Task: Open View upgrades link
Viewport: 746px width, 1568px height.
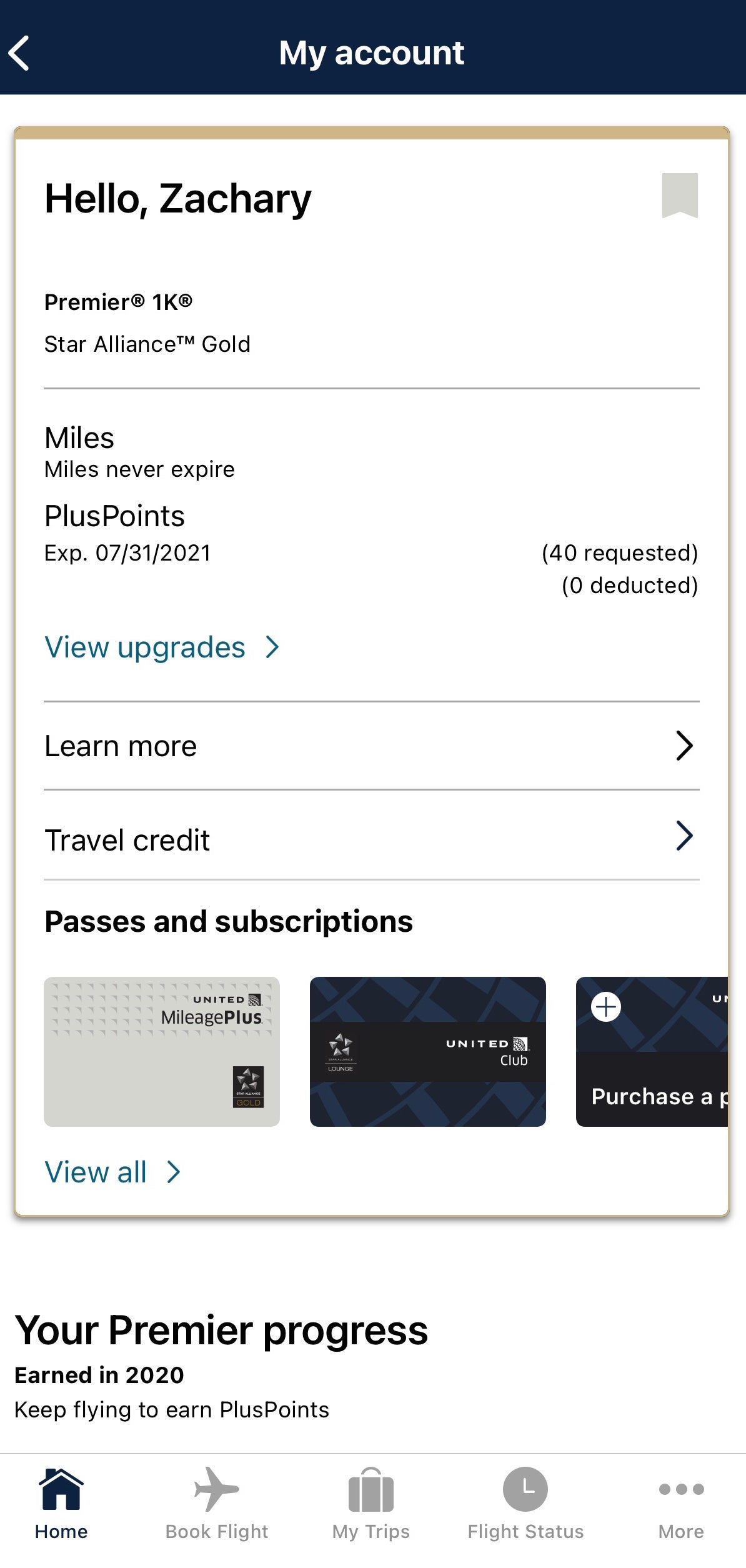Action: [161, 647]
